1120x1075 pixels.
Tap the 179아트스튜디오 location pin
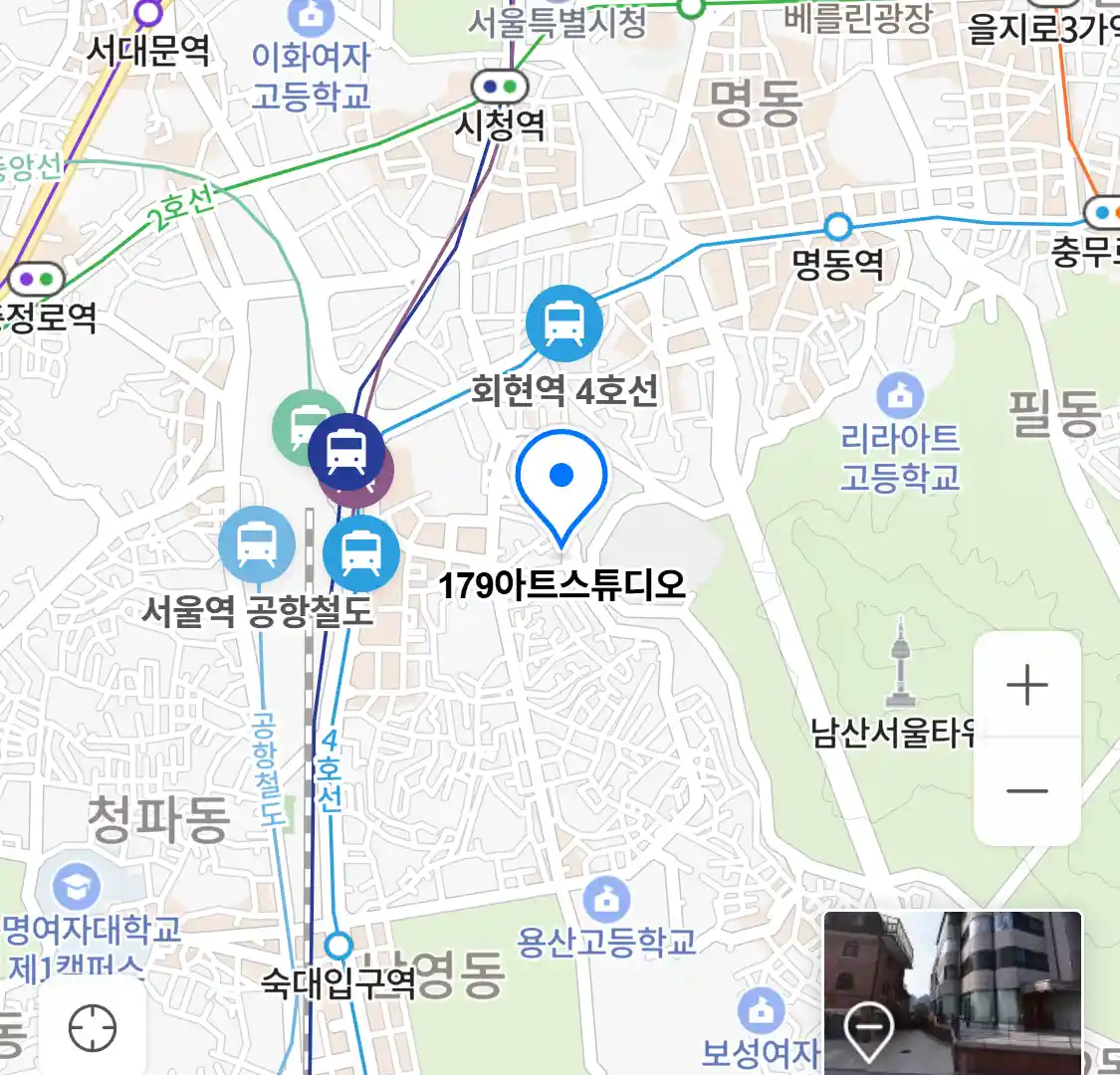point(561,483)
